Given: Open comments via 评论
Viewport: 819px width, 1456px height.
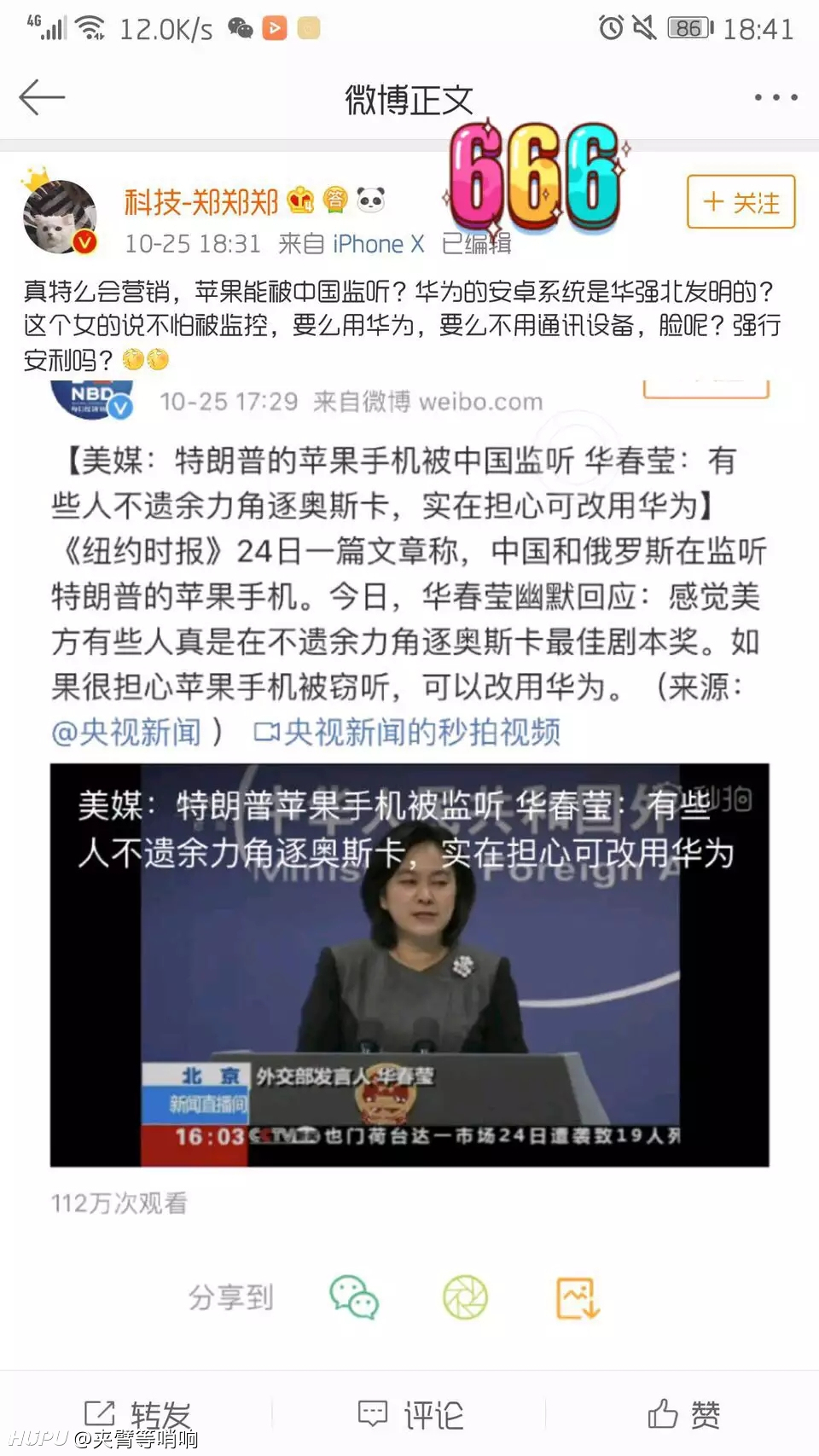Looking at the screenshot, I should 409,1415.
